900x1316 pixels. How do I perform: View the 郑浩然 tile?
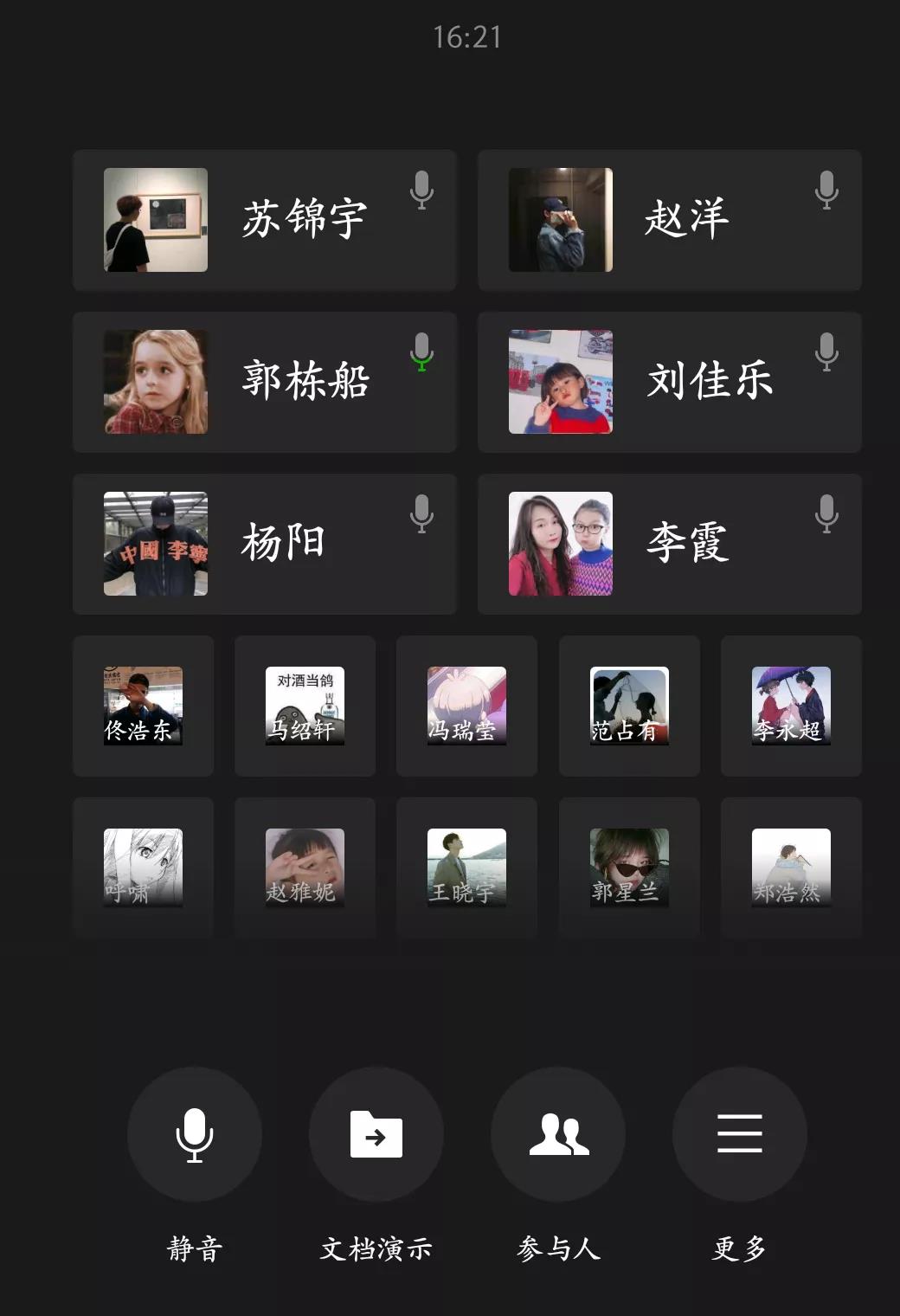point(791,868)
